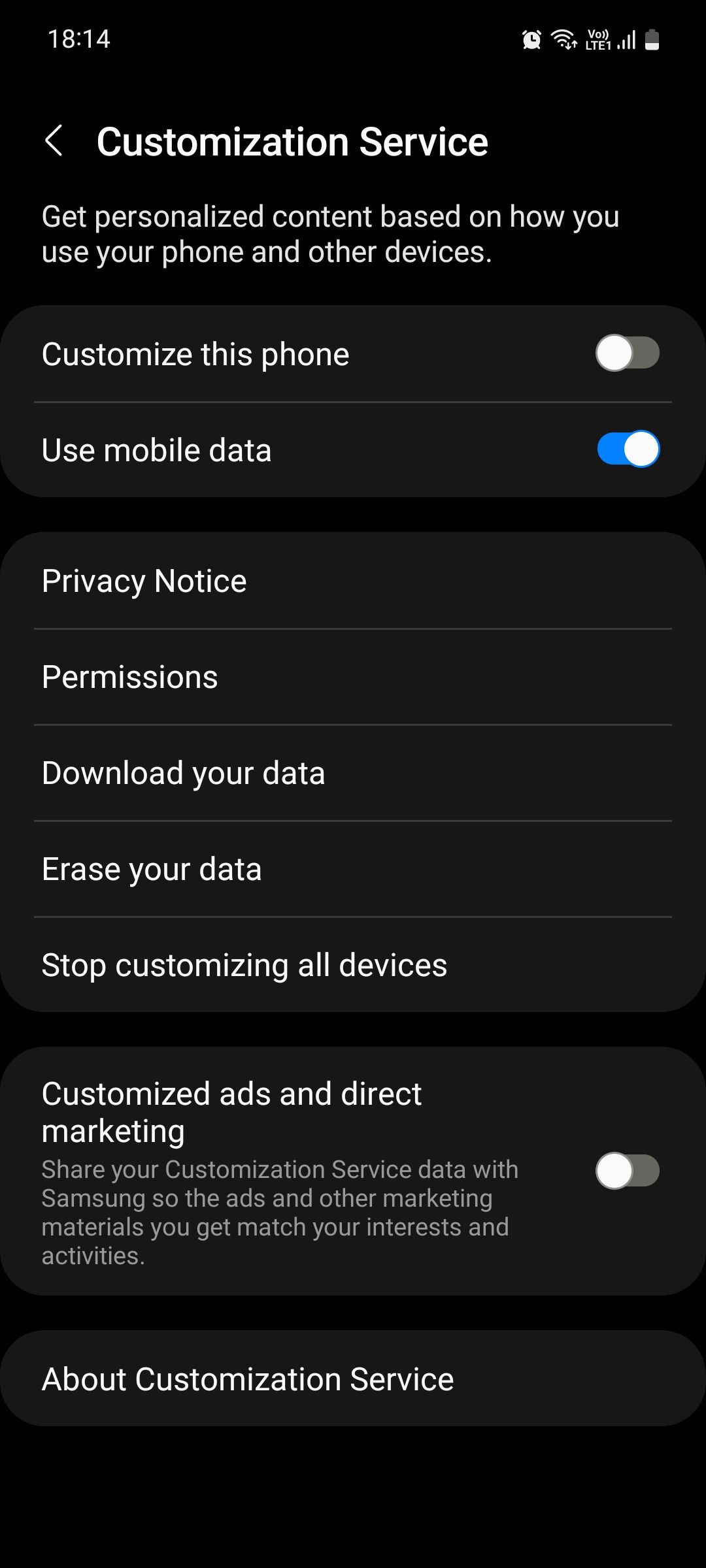Tap the Customization Service title

pos(292,140)
